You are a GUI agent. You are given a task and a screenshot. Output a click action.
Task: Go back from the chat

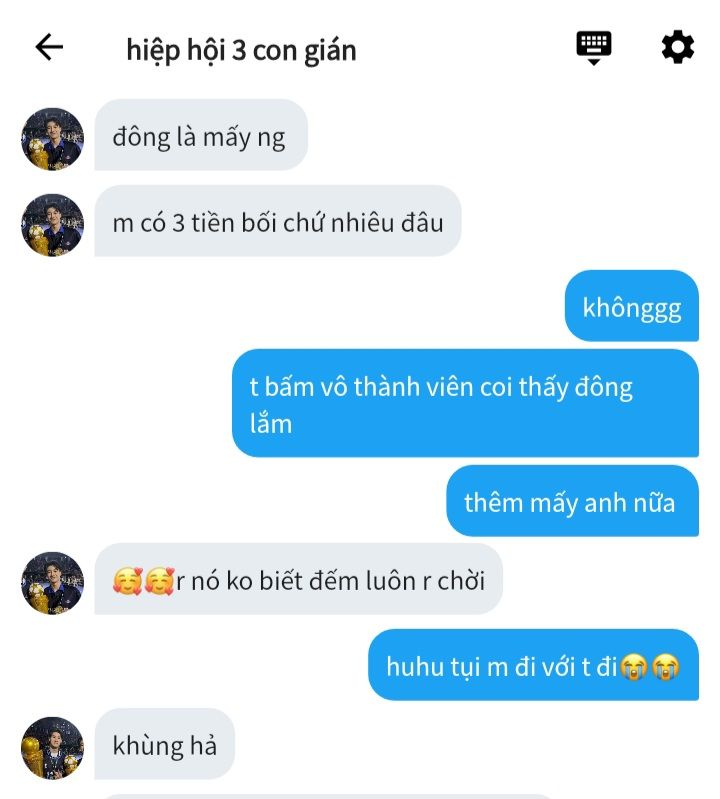(49, 47)
